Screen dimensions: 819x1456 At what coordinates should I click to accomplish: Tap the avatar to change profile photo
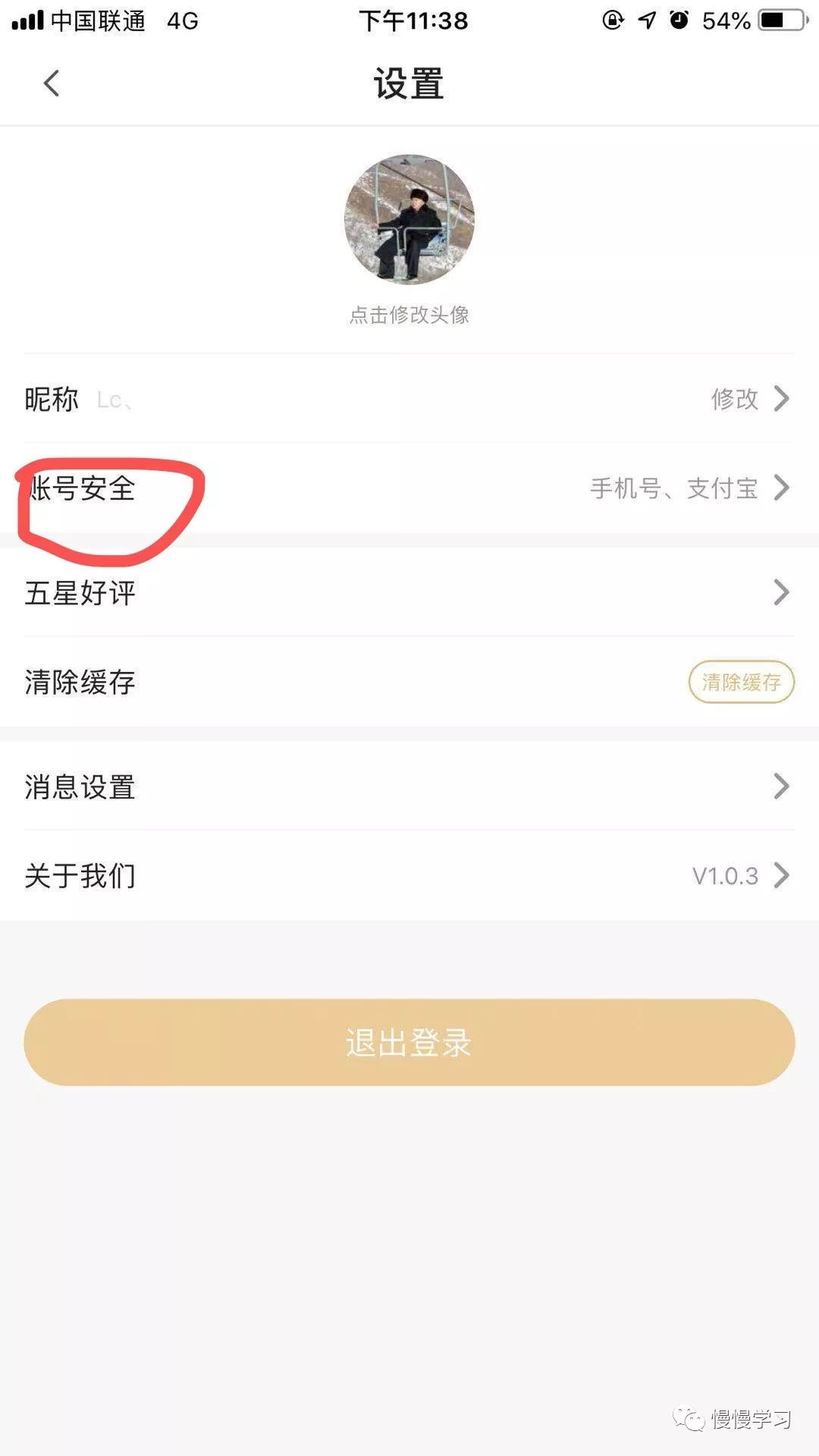(x=409, y=219)
